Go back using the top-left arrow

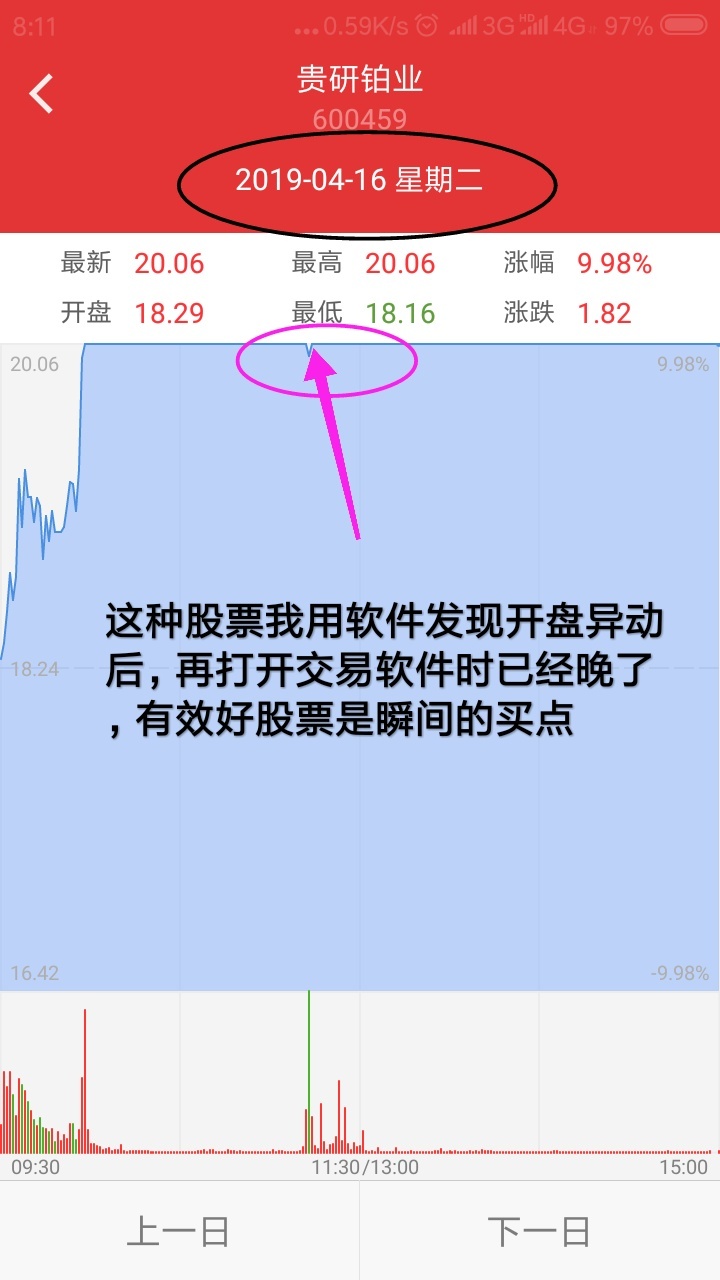coord(41,94)
